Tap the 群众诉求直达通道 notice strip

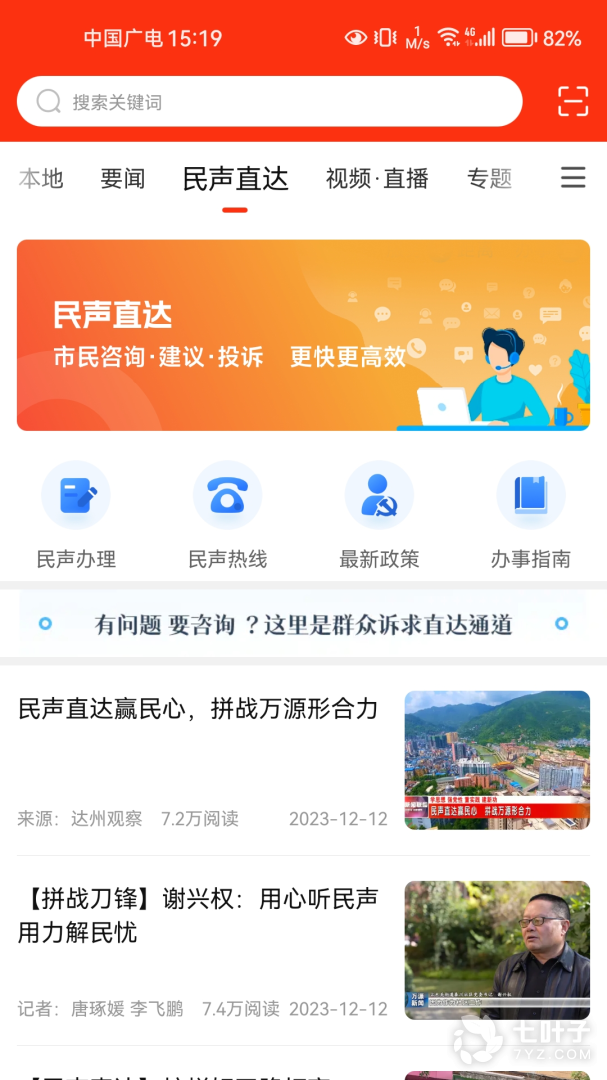(303, 625)
